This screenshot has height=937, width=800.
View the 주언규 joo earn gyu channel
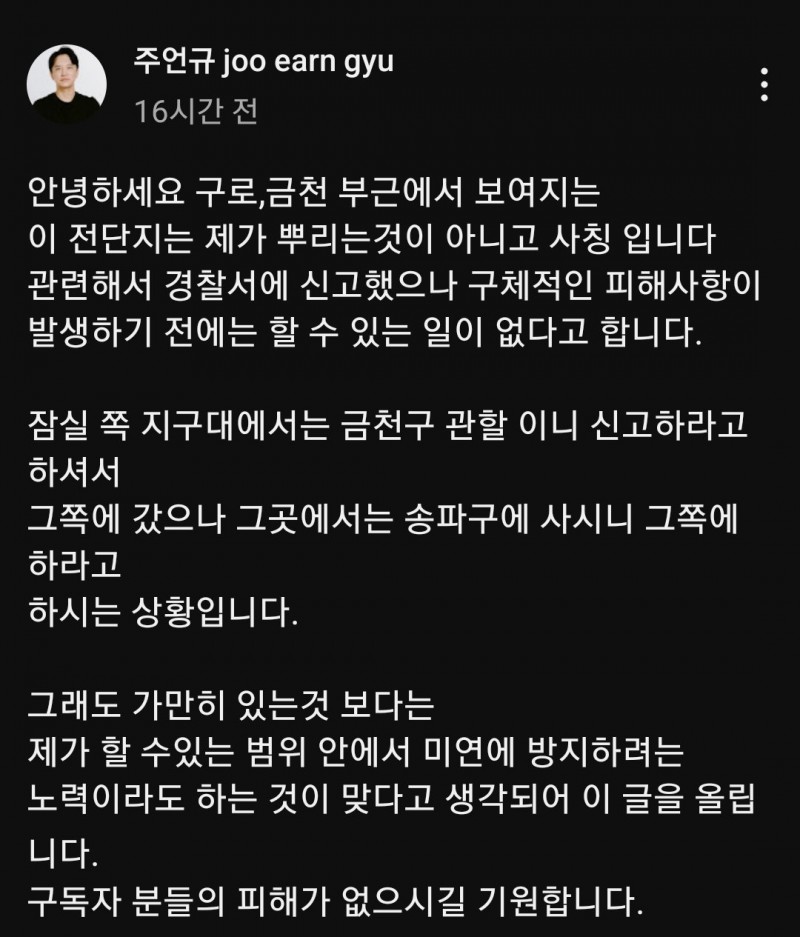point(263,61)
